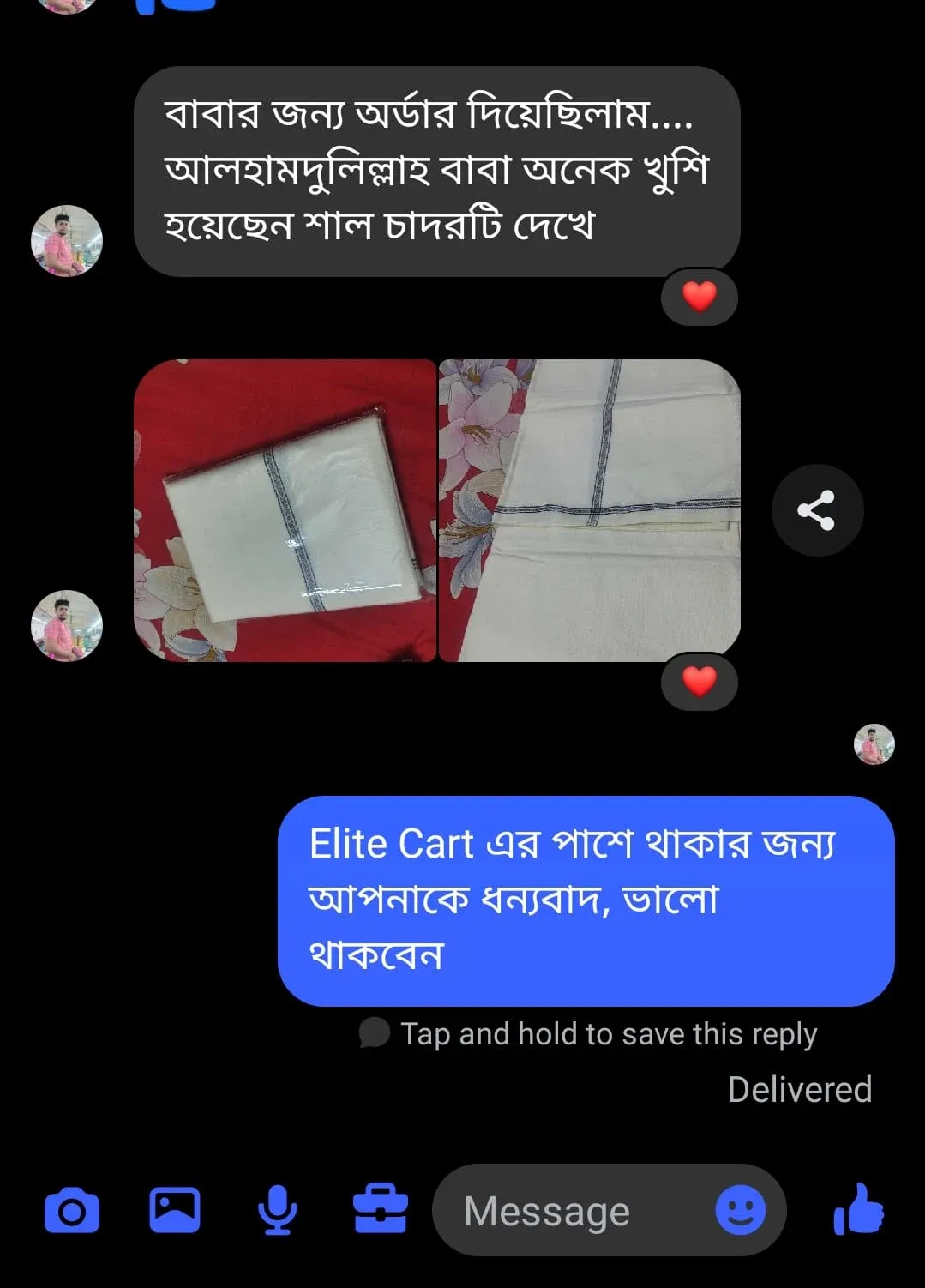View heart reaction on the text message
Viewport: 925px width, 1288px height.
[699, 297]
